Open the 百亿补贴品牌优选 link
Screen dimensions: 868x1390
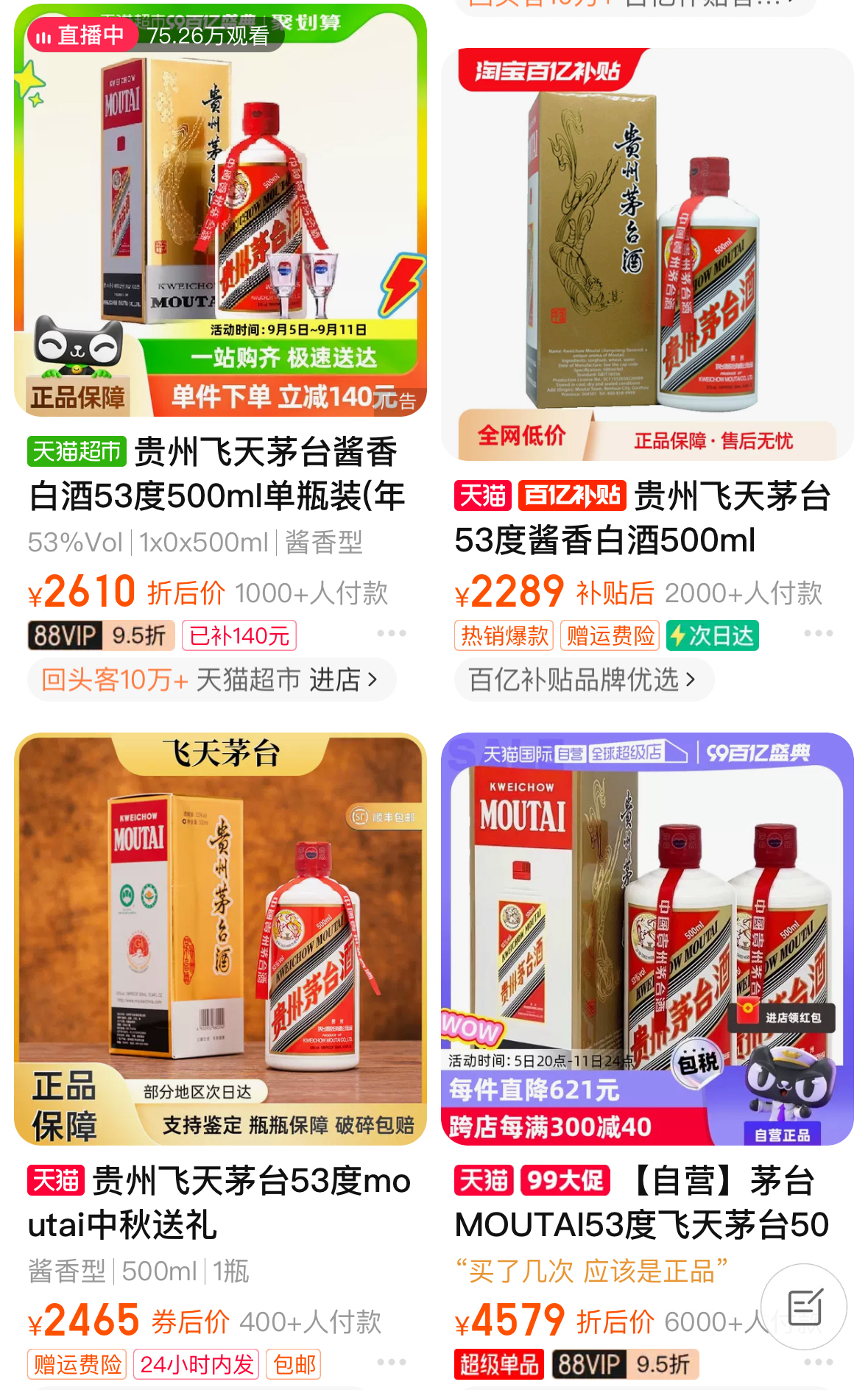(x=583, y=680)
